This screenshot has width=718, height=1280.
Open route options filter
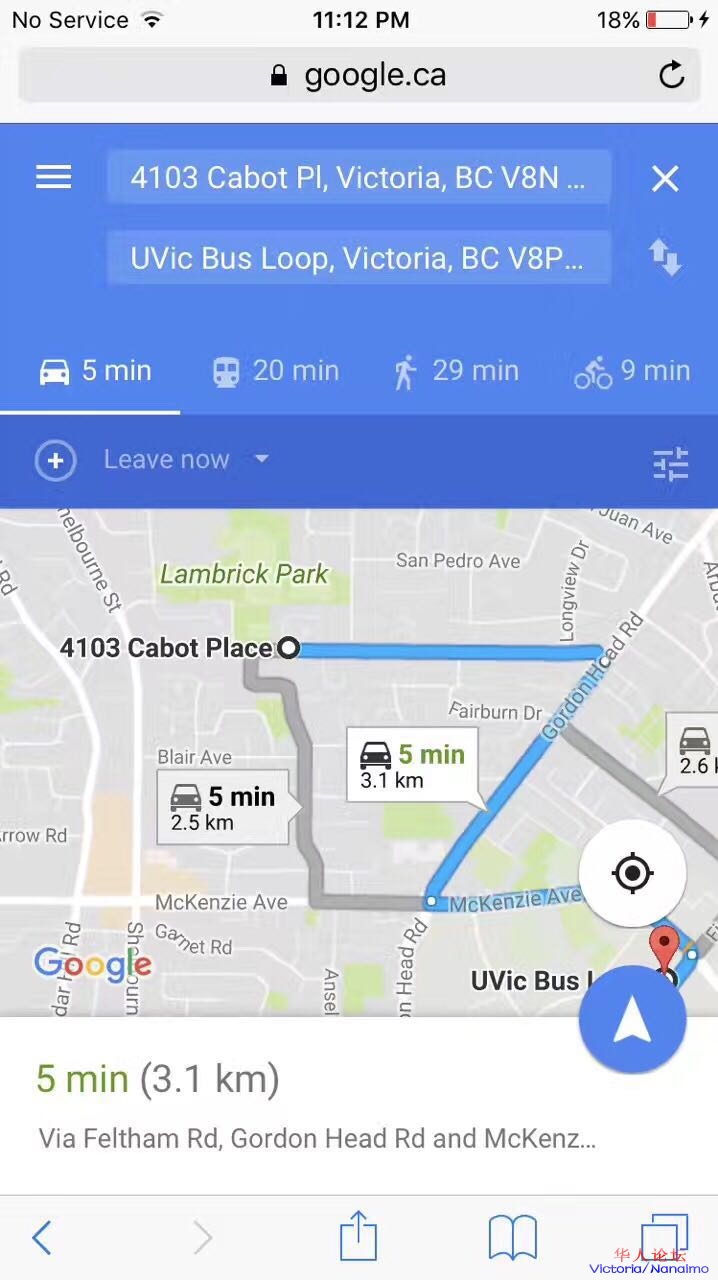pyautogui.click(x=670, y=463)
